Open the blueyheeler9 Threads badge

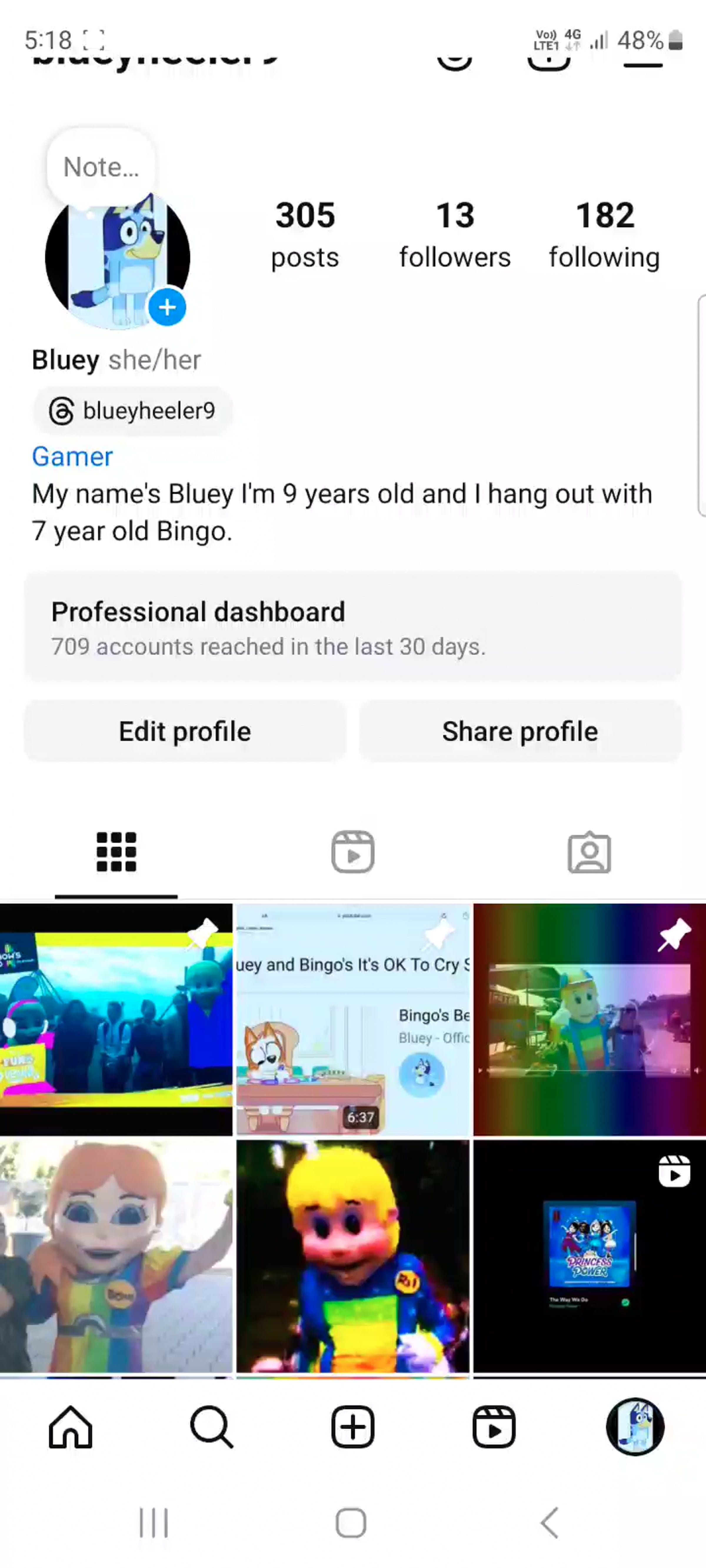coord(133,411)
